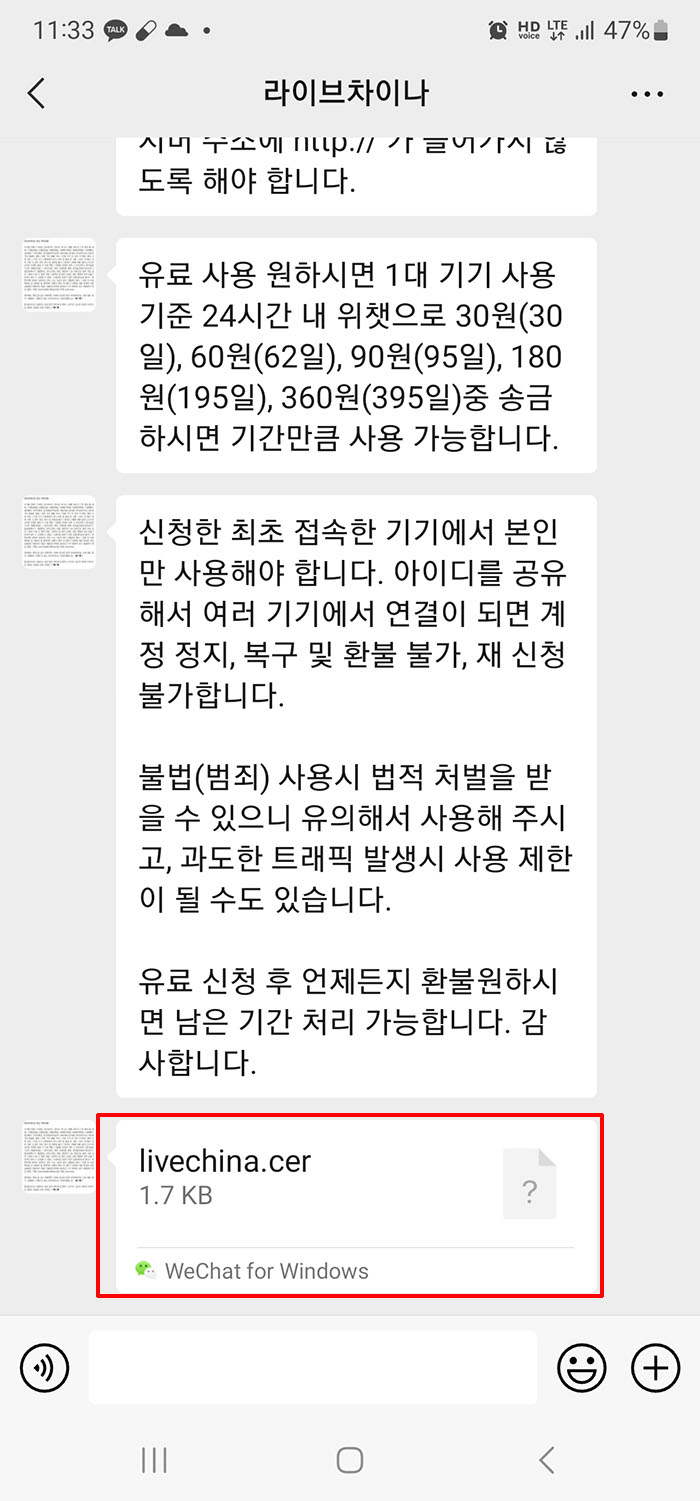Viewport: 700px width, 1501px height.
Task: Tap system home button
Action: (x=350, y=1460)
